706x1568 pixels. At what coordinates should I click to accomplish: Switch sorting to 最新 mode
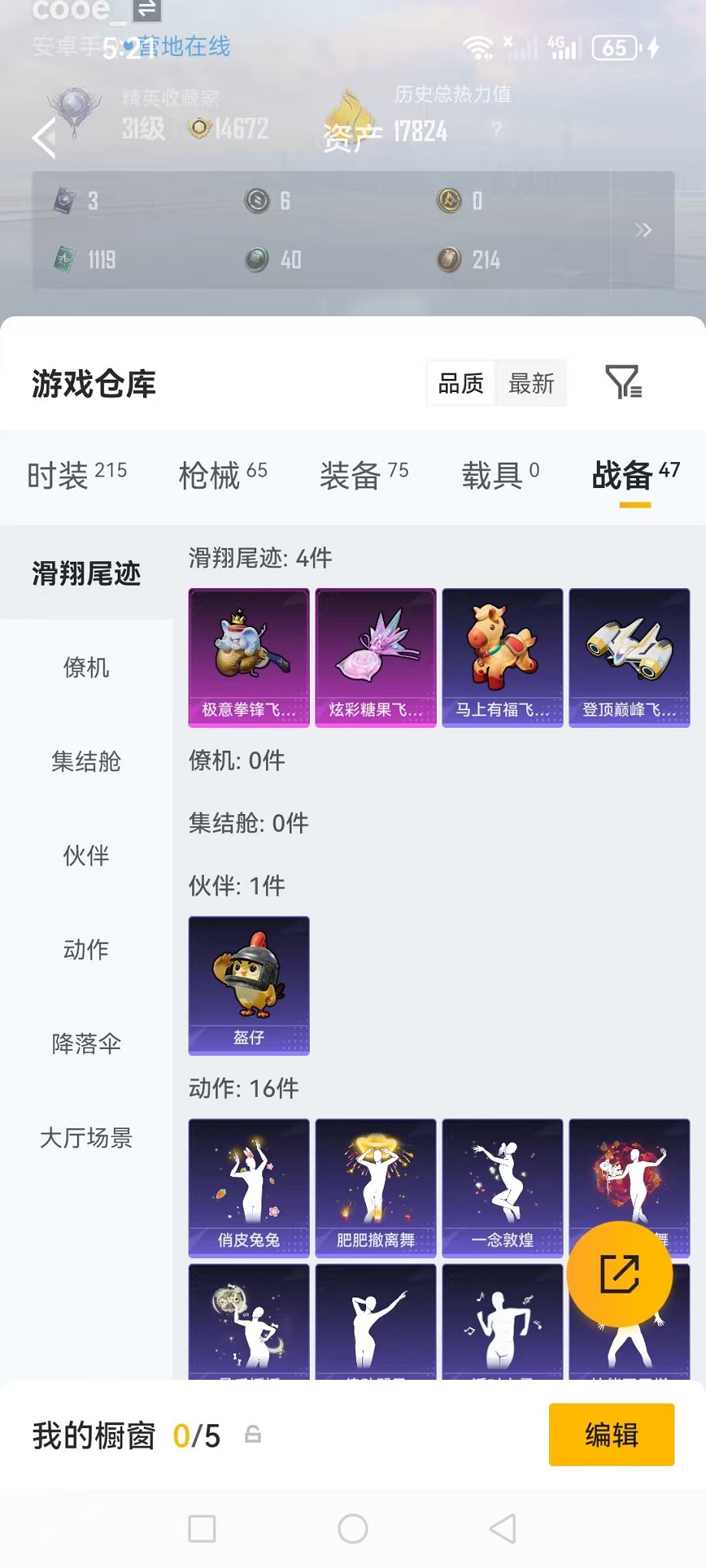[531, 383]
